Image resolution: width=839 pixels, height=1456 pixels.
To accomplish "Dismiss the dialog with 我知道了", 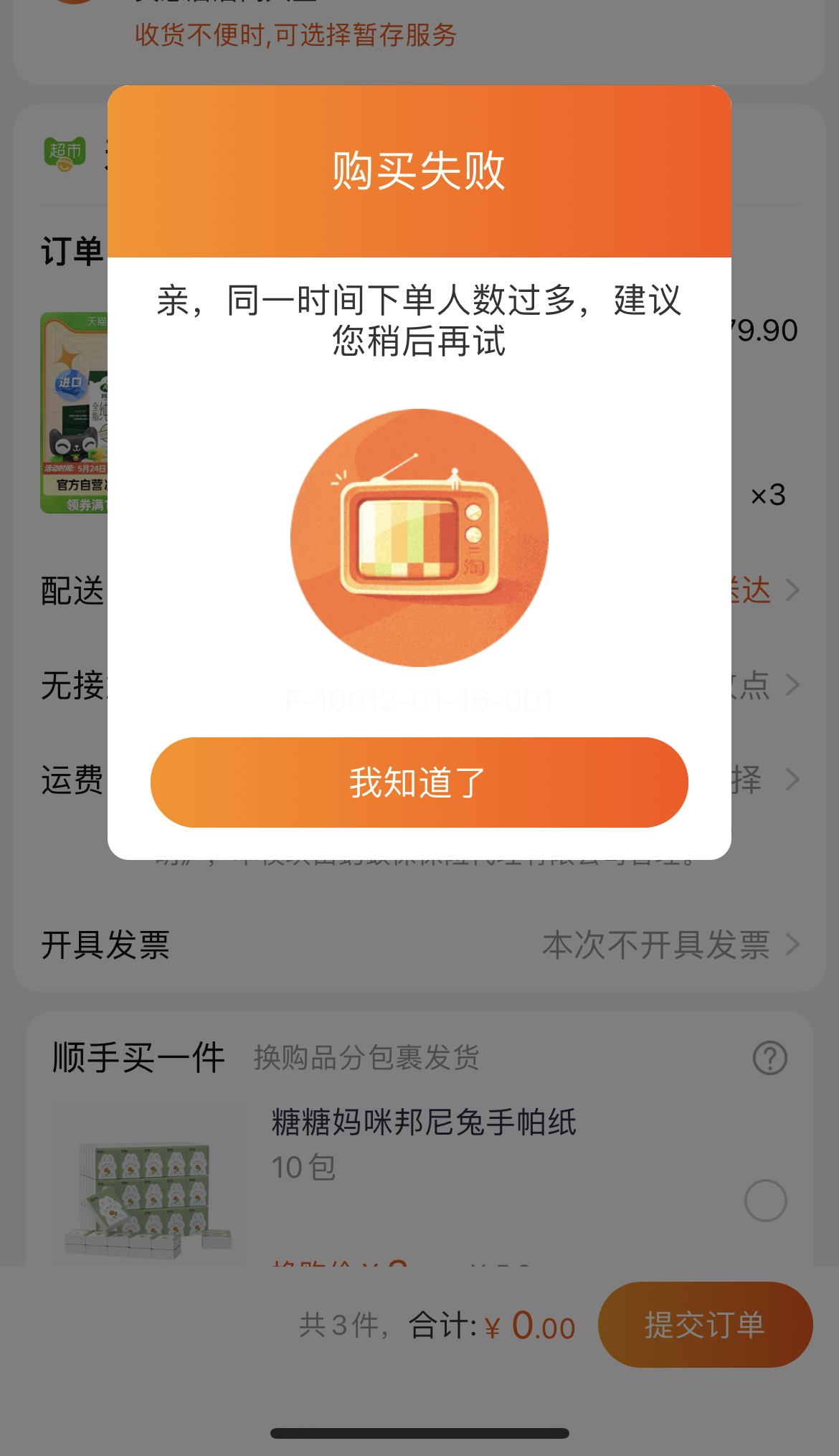I will (x=419, y=783).
